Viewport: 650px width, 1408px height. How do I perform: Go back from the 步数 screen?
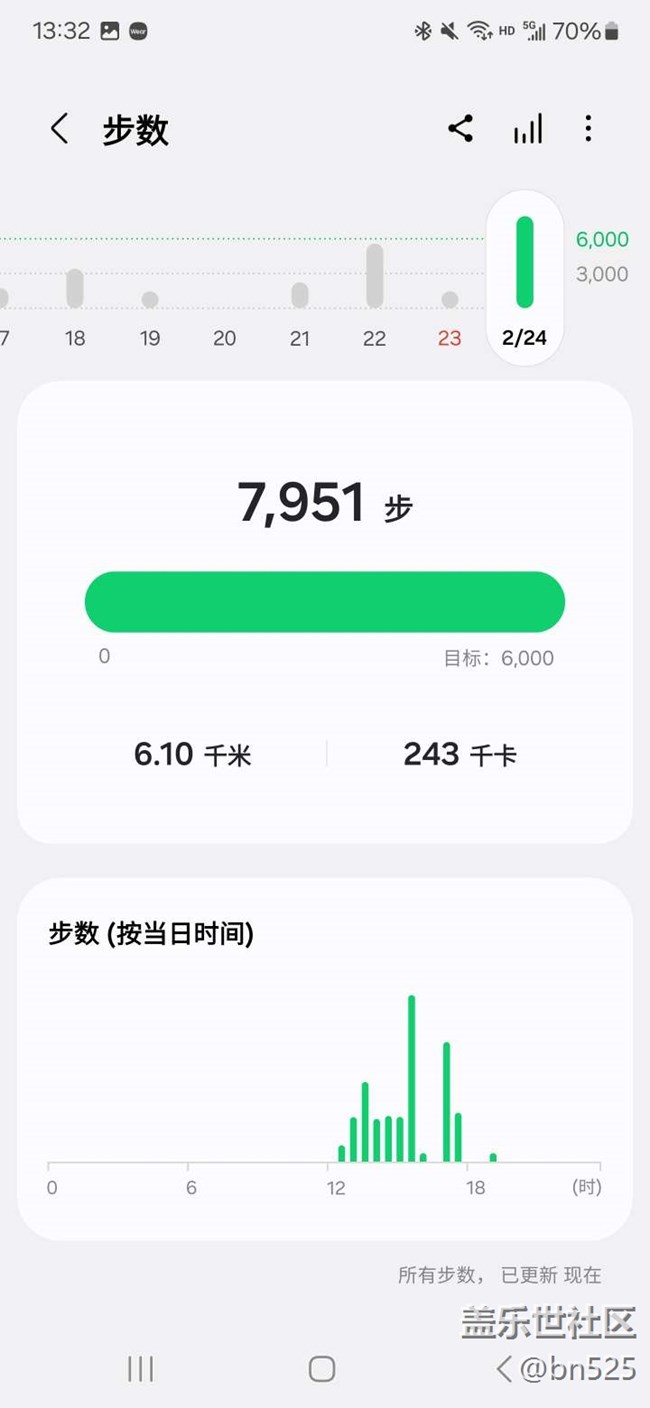coord(60,129)
